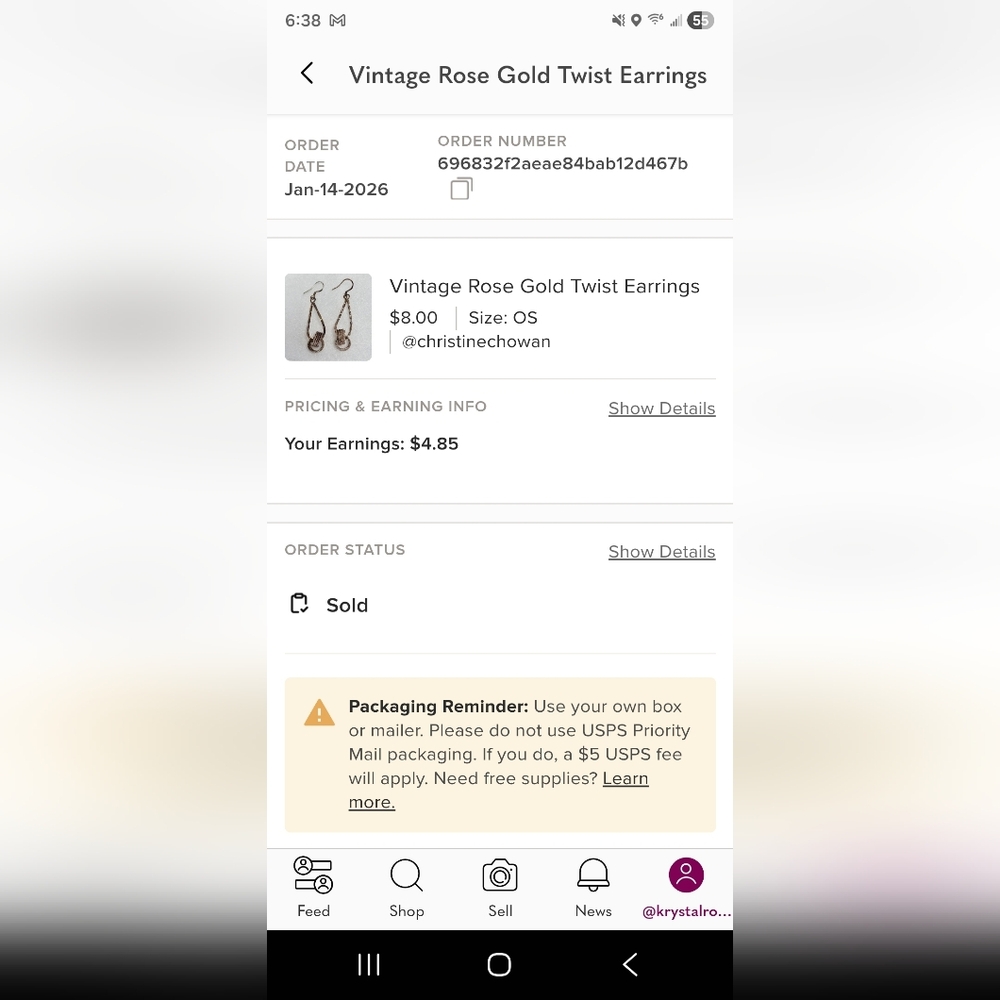Open the Sell camera tab

(x=500, y=887)
